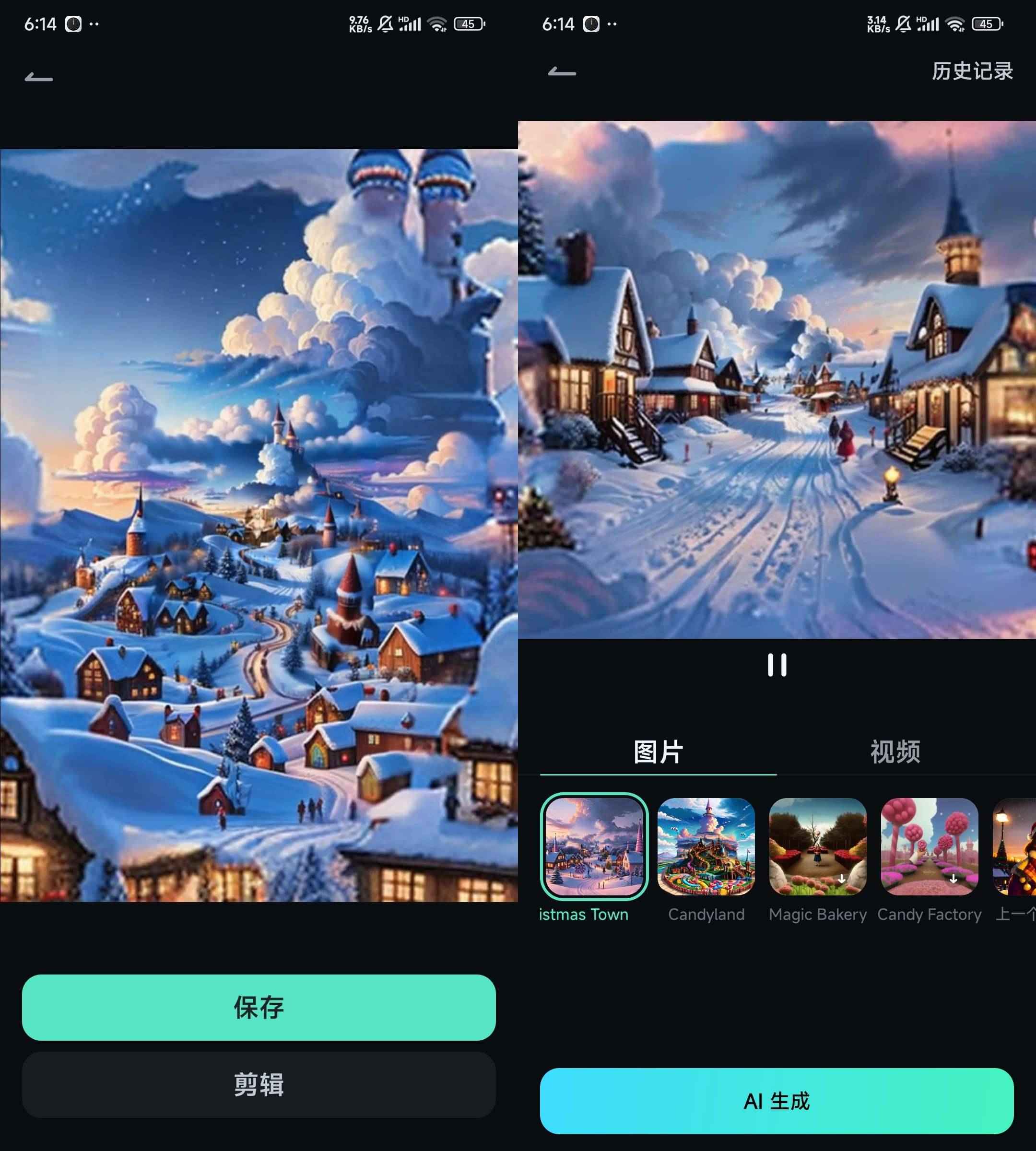The image size is (1036, 1151).
Task: Switch to the 图片 tab
Action: click(x=658, y=752)
